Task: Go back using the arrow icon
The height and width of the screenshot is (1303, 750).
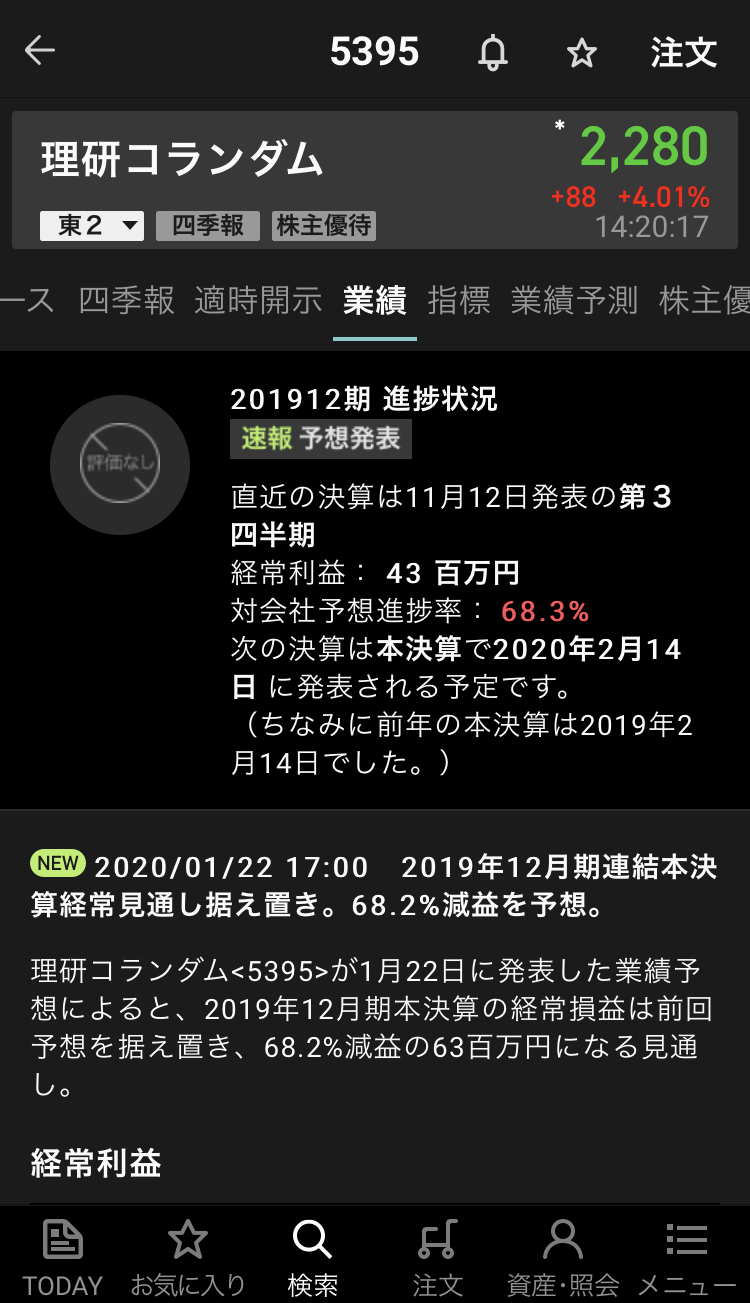Action: (x=40, y=51)
